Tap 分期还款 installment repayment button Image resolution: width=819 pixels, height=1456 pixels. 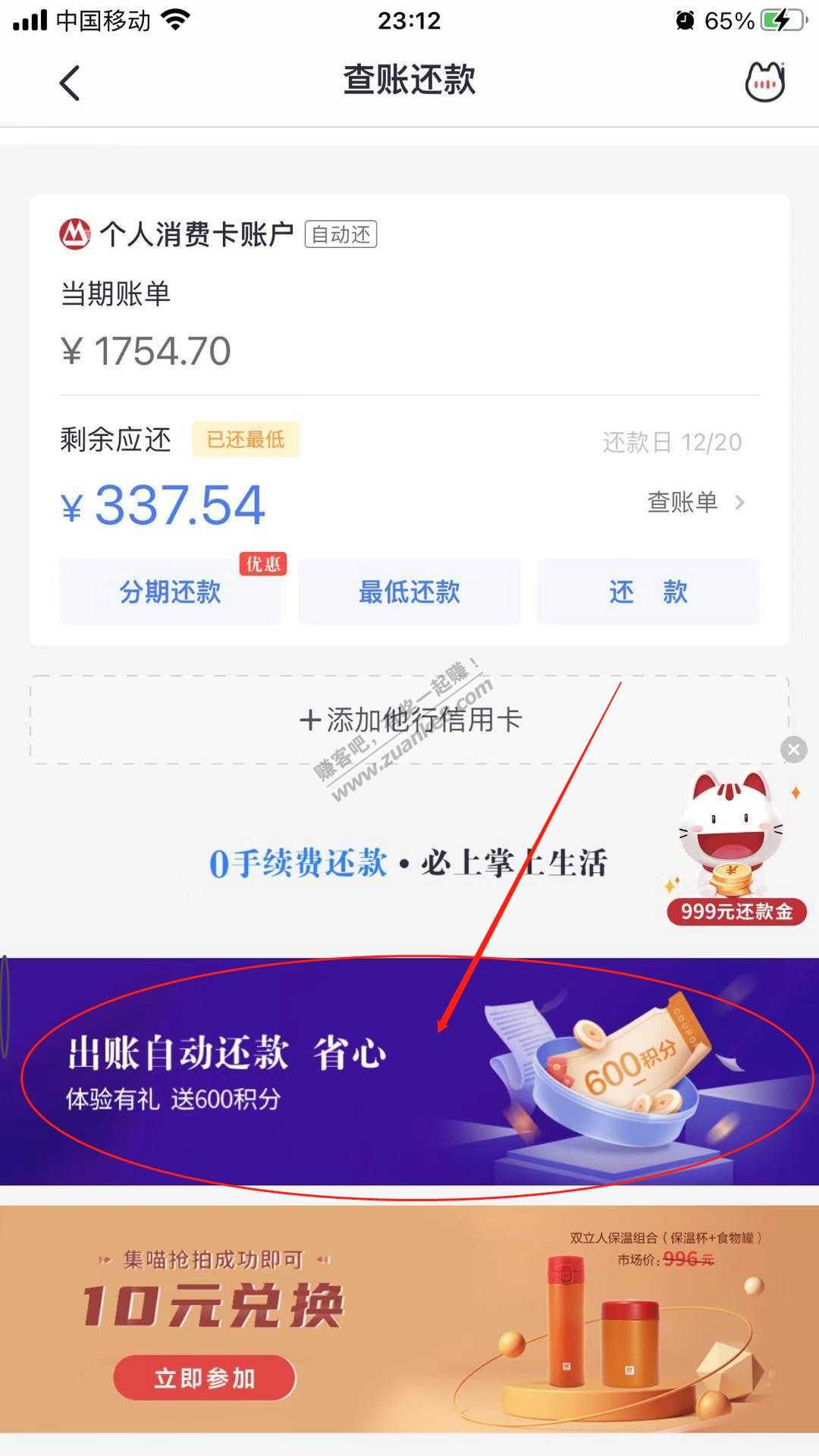[170, 591]
